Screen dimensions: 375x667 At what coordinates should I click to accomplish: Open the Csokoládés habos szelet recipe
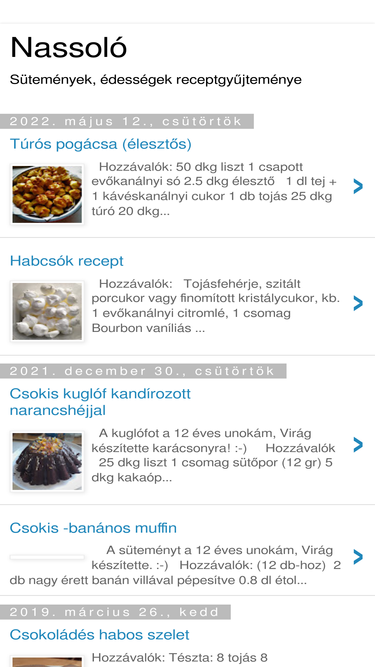click(99, 635)
